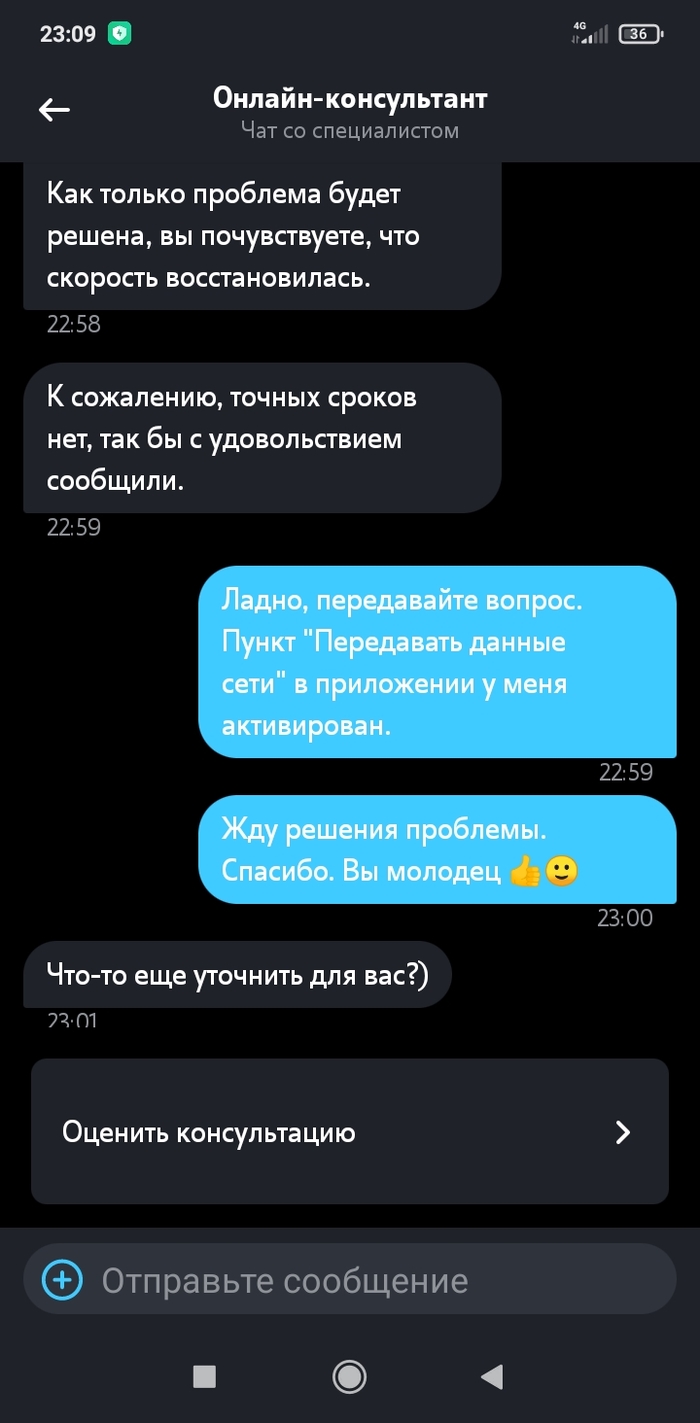
Task: Tap the plus attachment icon
Action: coord(62,1280)
